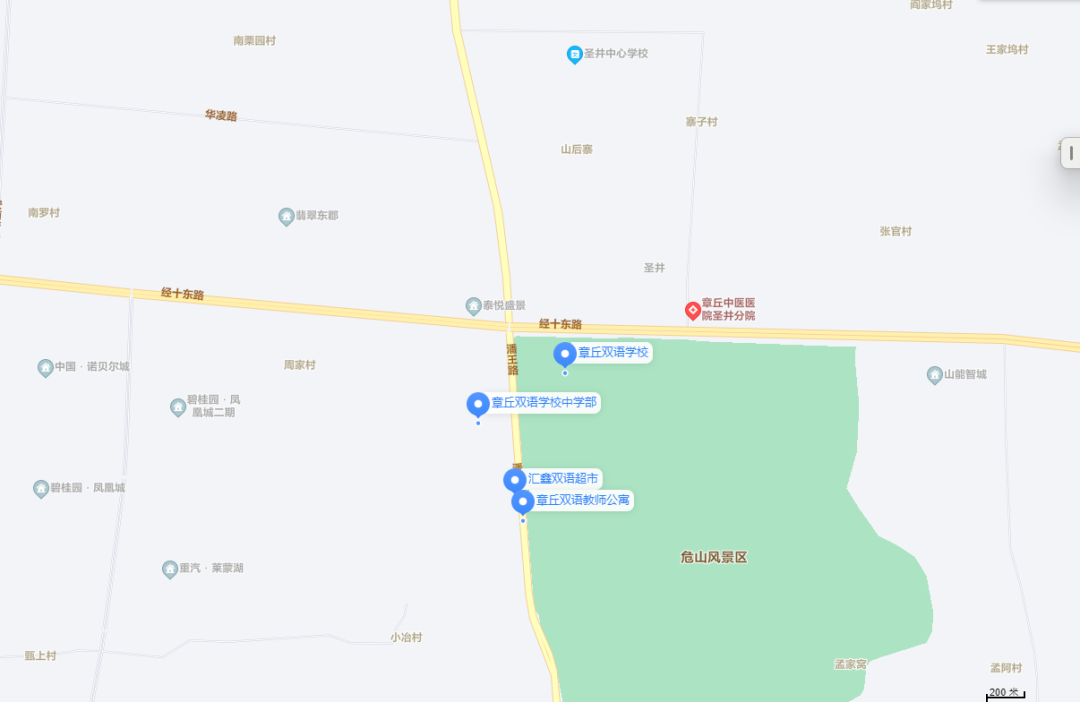Tap the 碧桂园·凤凰城二期 marker
1080x702 pixels.
coord(178,407)
